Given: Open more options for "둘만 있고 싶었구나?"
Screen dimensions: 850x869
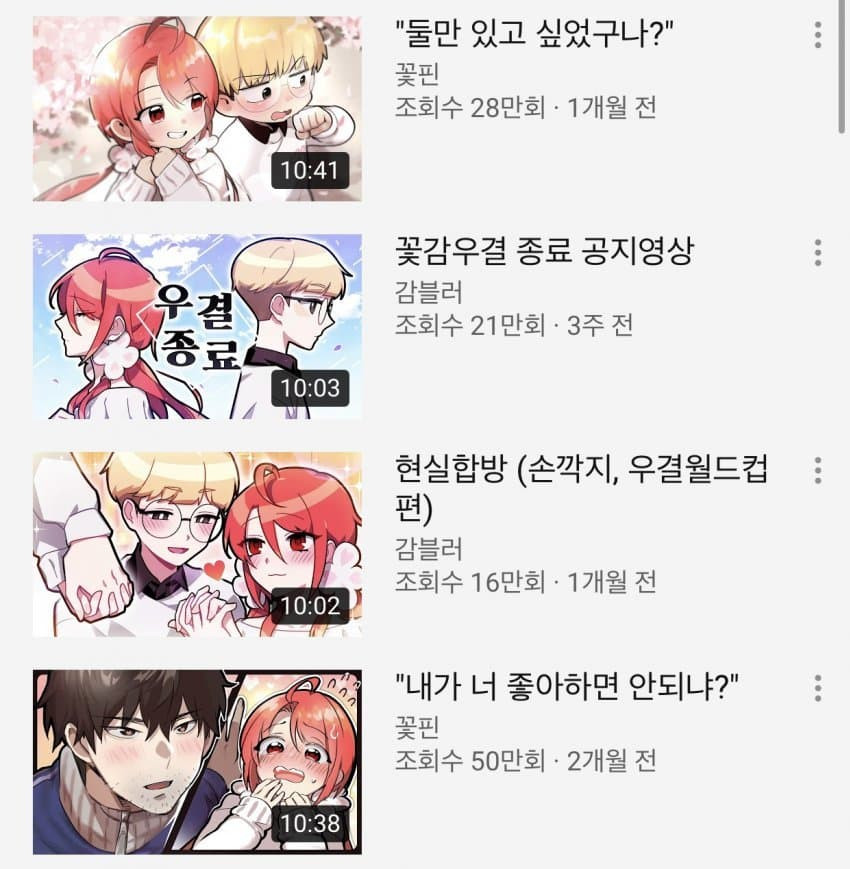Looking at the screenshot, I should point(818,34).
